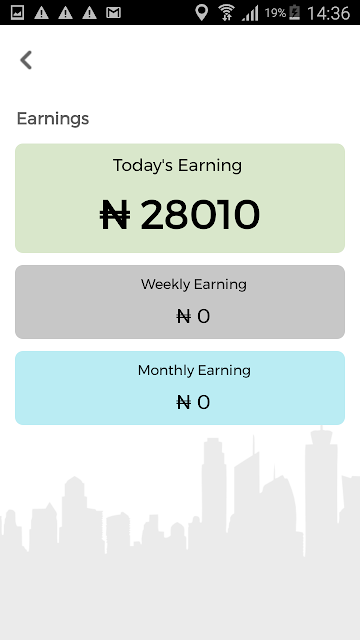The width and height of the screenshot is (360, 640).
Task: Open the Monthly Earning card
Action: [180, 388]
